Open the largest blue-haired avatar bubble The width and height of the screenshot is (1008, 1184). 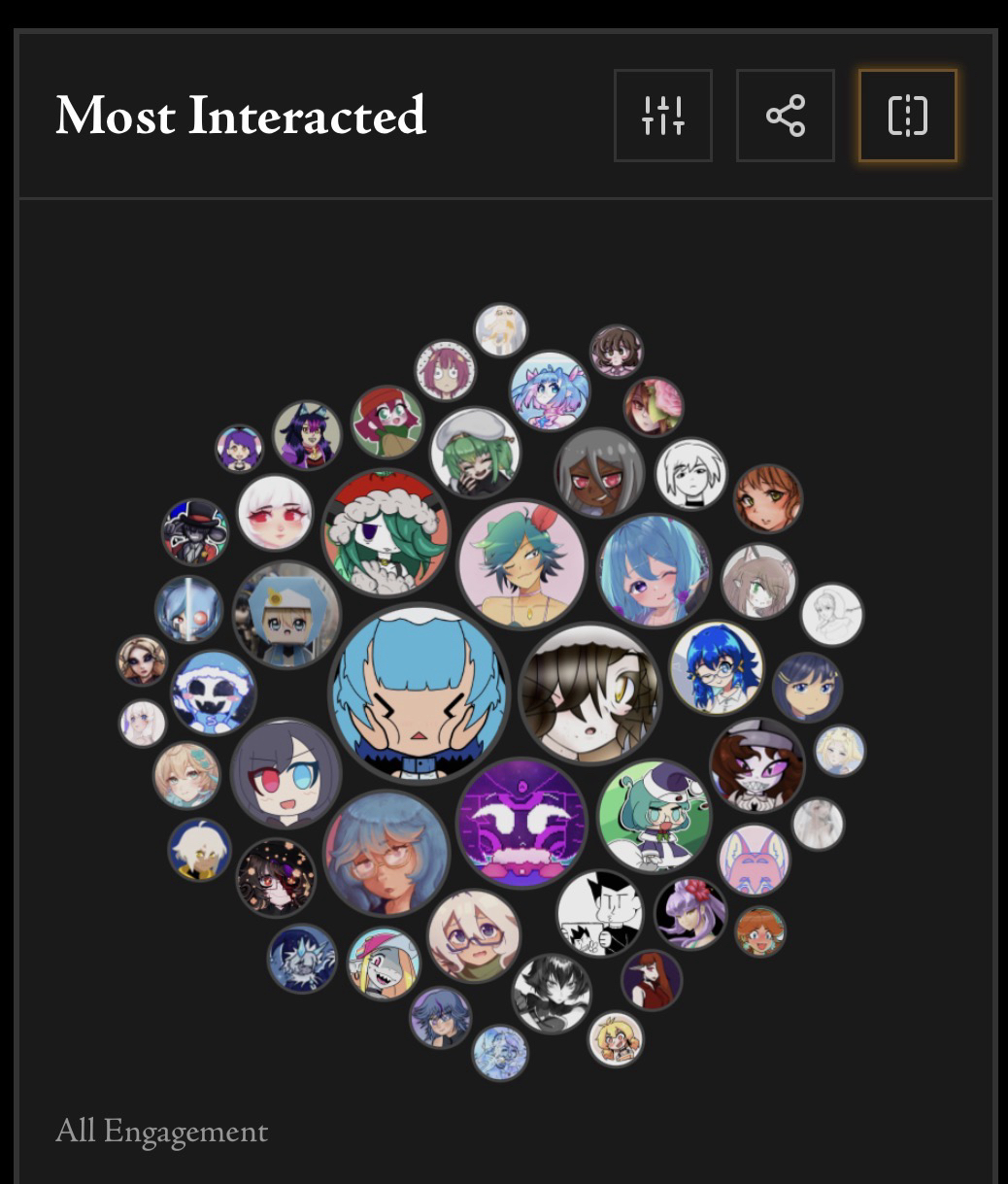tap(419, 693)
